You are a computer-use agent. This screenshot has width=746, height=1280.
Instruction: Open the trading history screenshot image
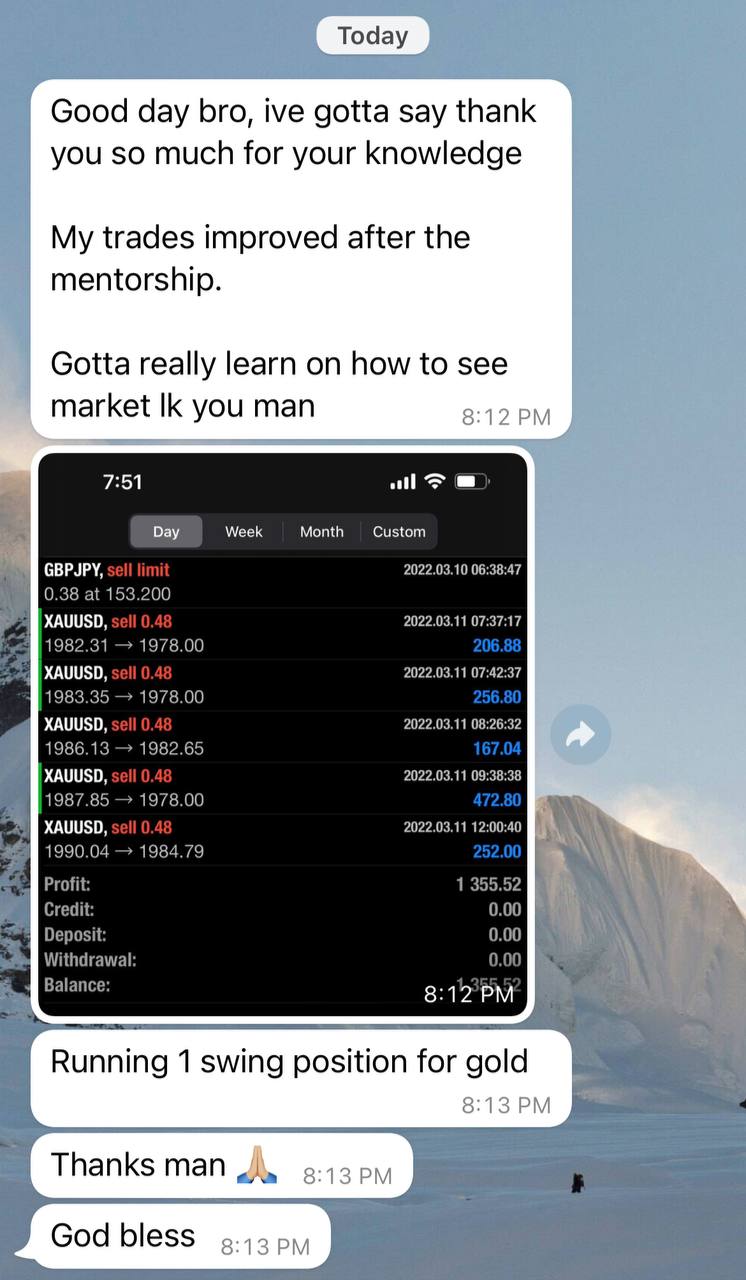point(283,735)
